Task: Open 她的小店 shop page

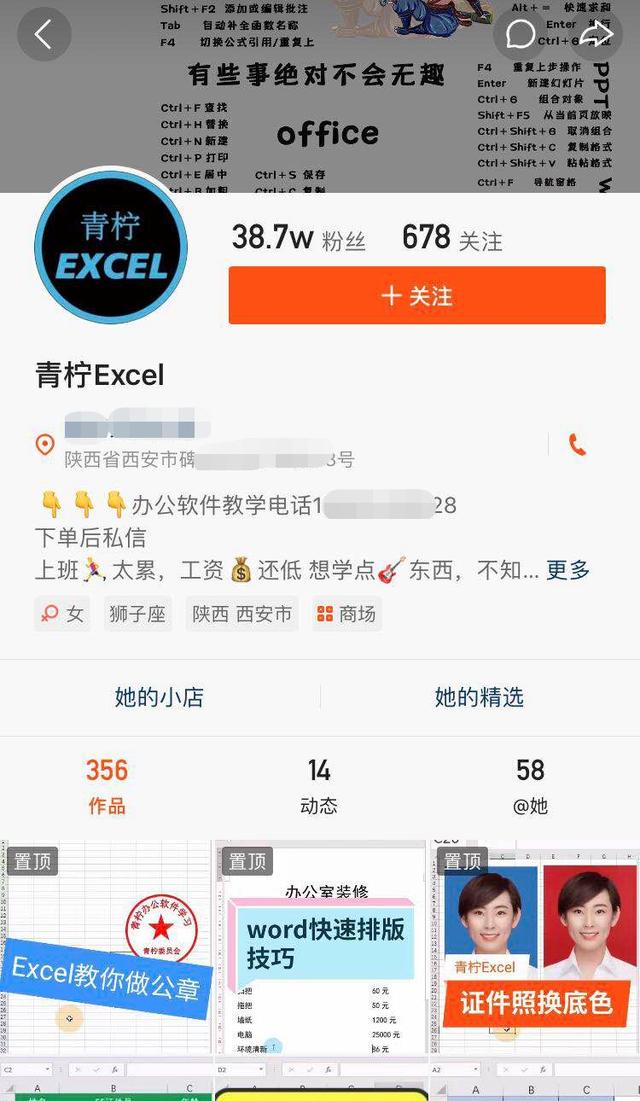Action: (x=159, y=698)
